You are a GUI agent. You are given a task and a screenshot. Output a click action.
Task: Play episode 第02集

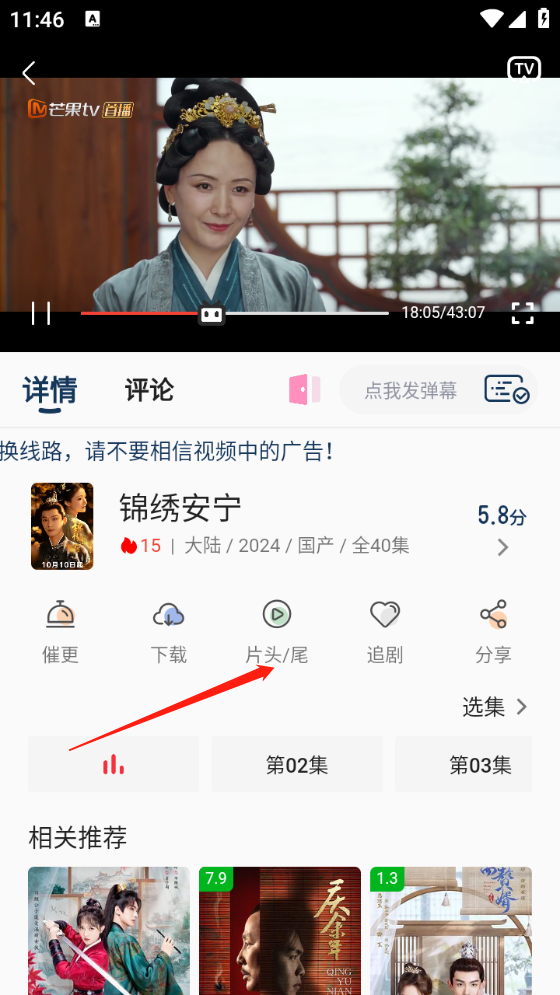[x=297, y=764]
